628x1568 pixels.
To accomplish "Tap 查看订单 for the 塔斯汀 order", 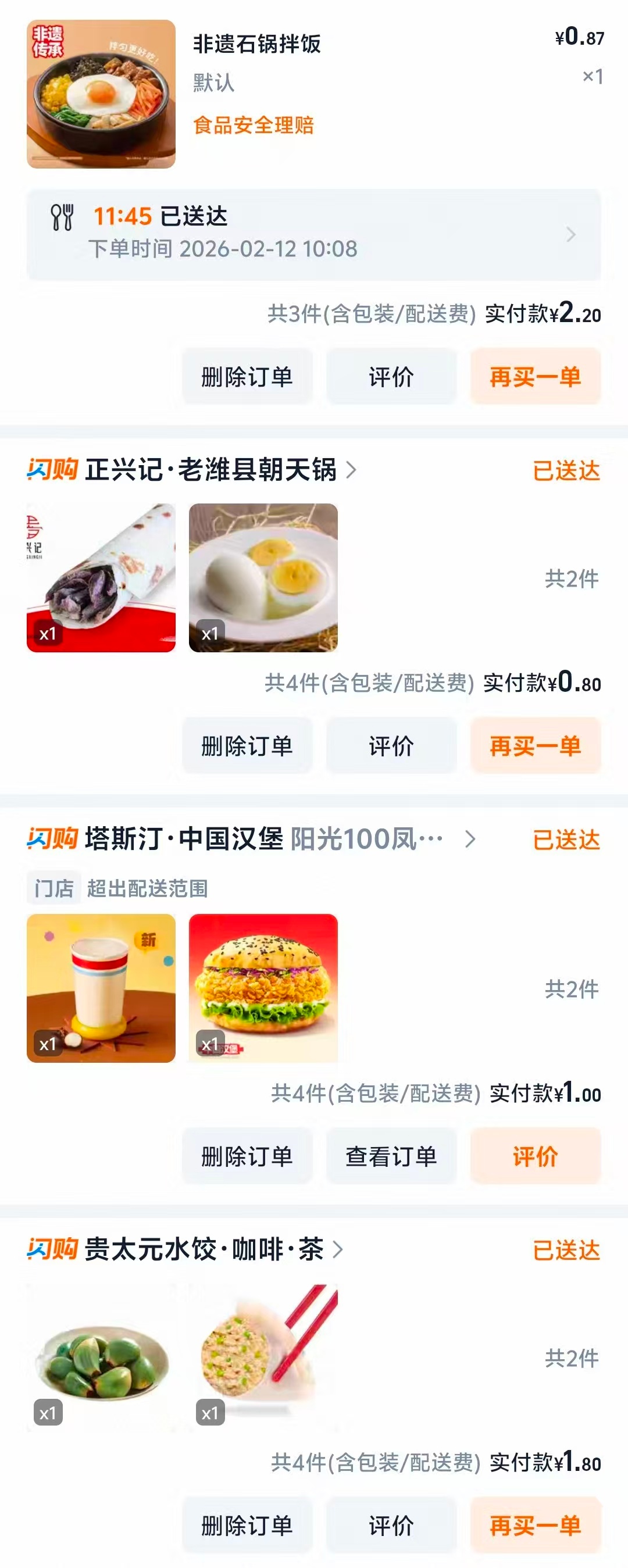I will [391, 1156].
